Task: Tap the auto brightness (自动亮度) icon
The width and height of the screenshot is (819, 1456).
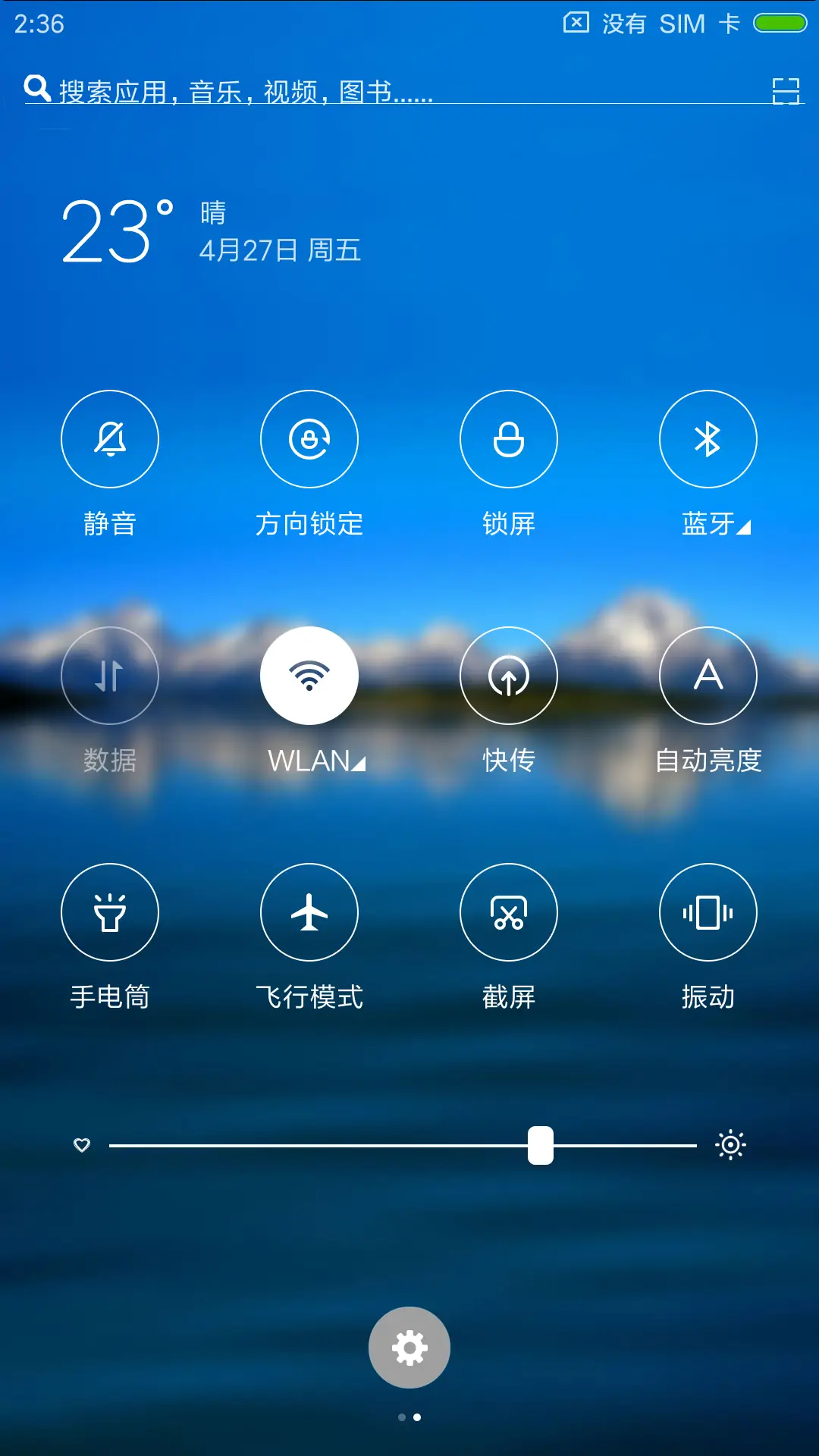Action: pos(708,675)
